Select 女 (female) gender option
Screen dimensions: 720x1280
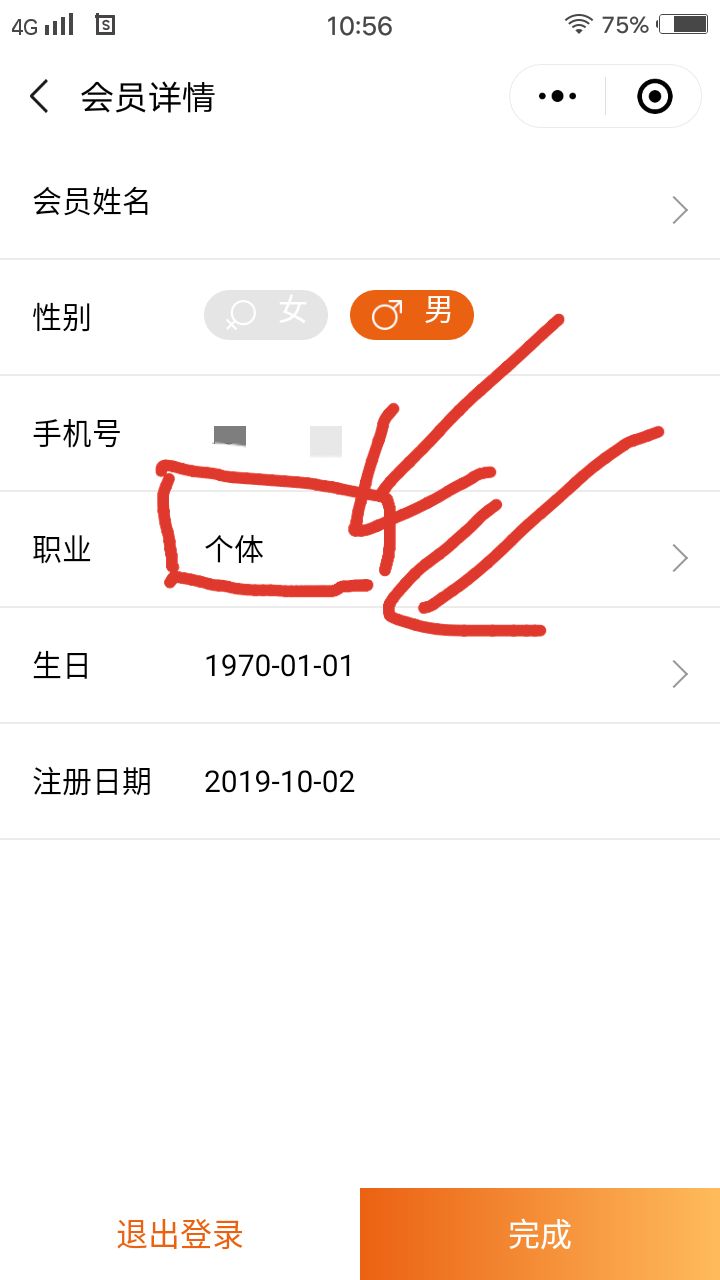[266, 314]
